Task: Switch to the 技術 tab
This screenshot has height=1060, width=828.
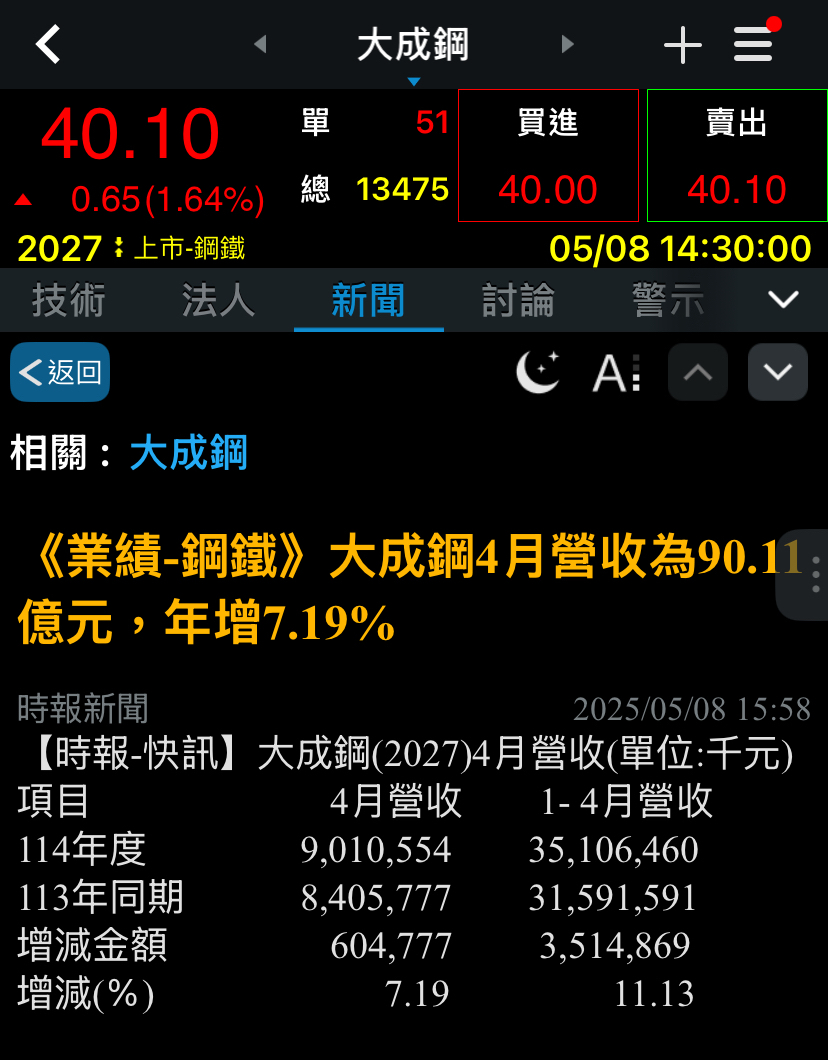Action: (68, 300)
